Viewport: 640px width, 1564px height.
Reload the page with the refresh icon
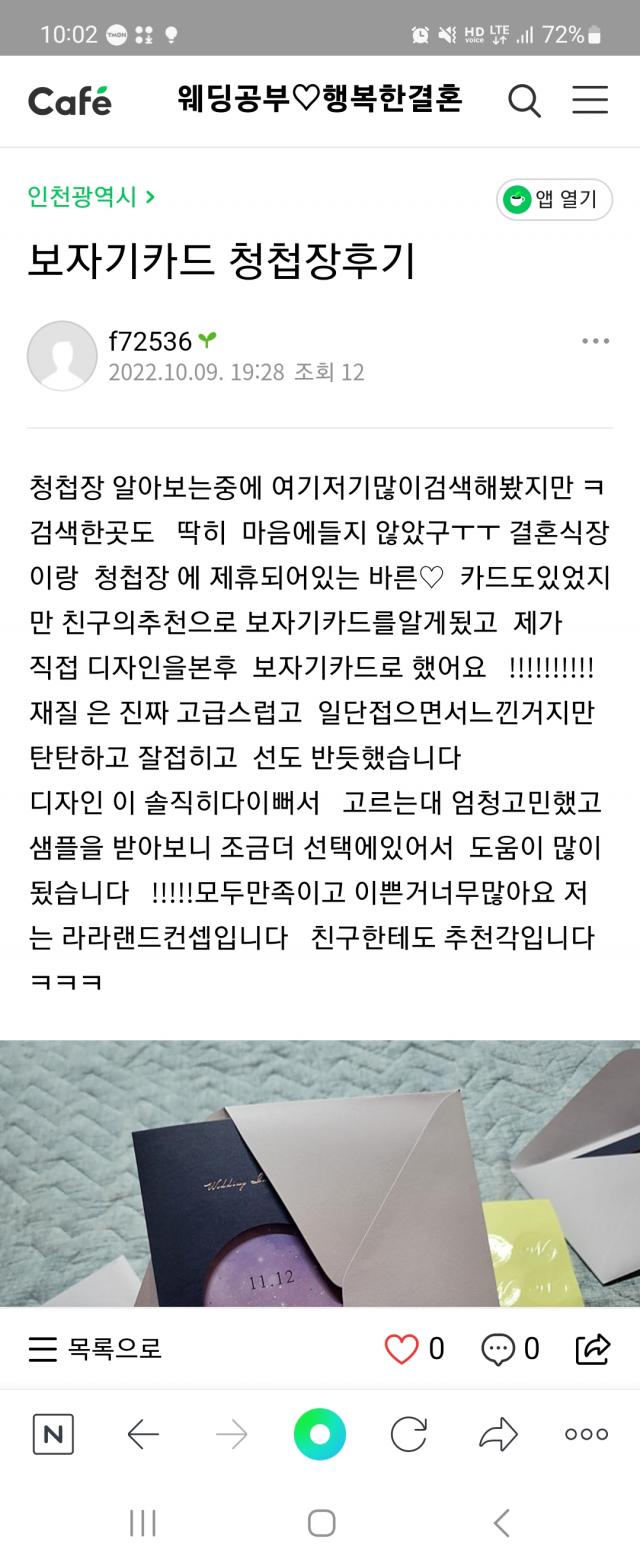408,1435
